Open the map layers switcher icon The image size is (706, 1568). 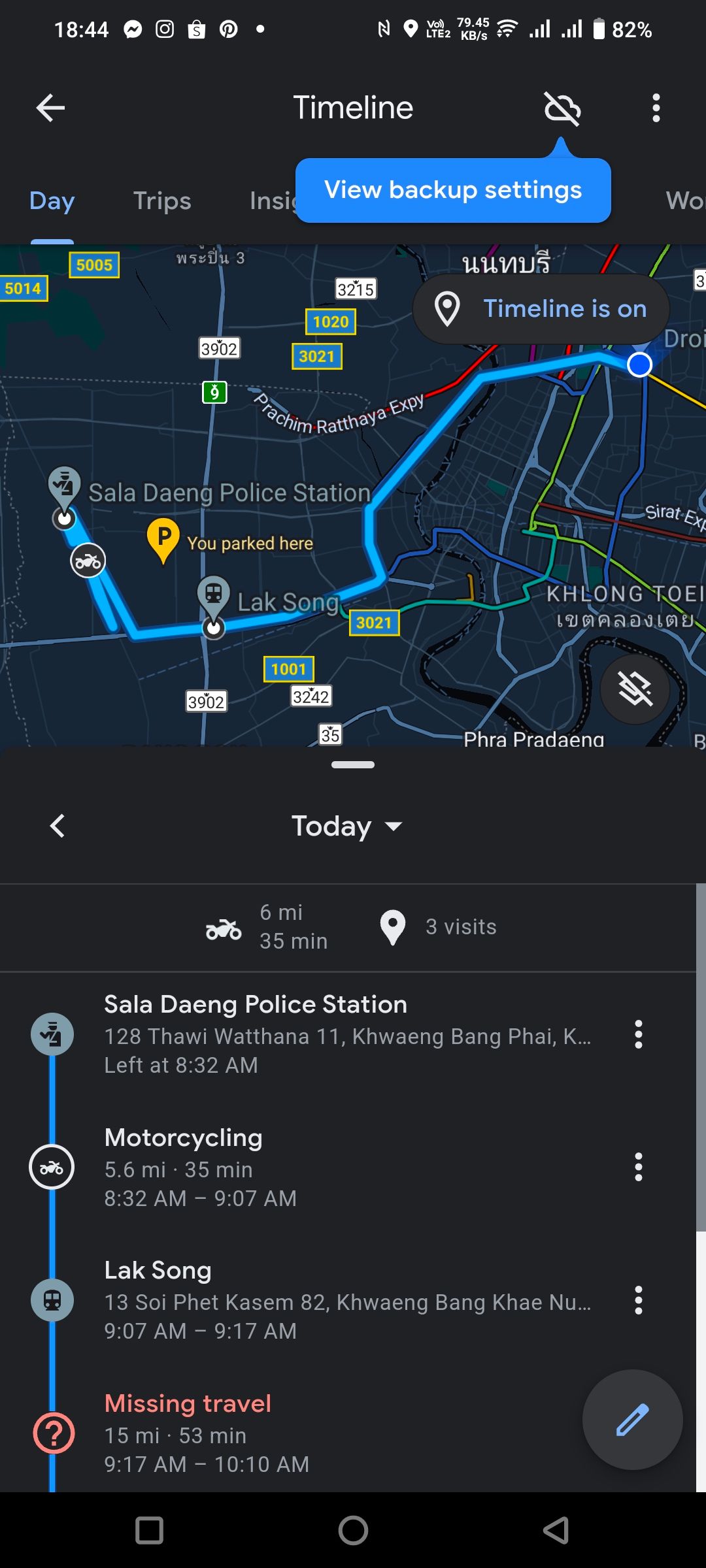click(x=635, y=689)
